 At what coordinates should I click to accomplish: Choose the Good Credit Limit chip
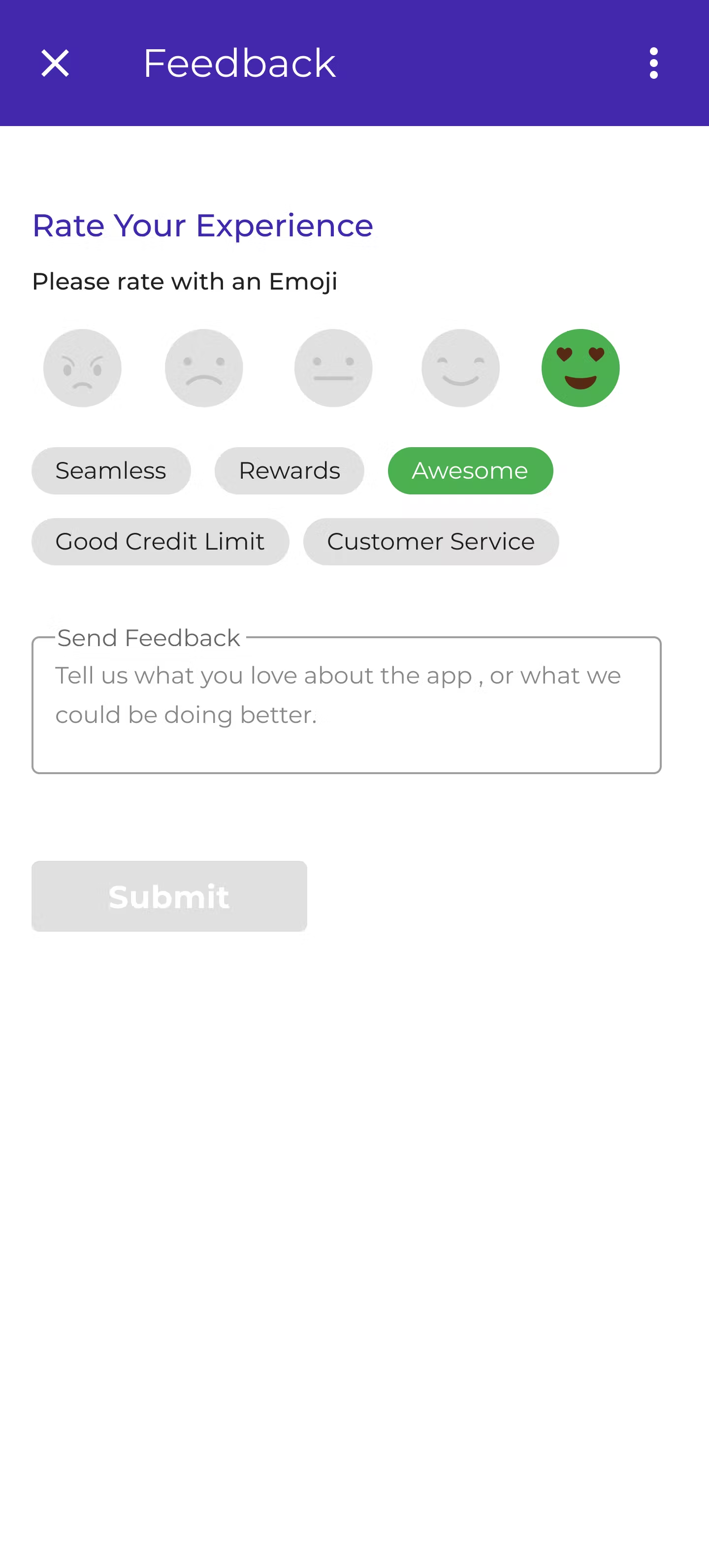tap(160, 541)
